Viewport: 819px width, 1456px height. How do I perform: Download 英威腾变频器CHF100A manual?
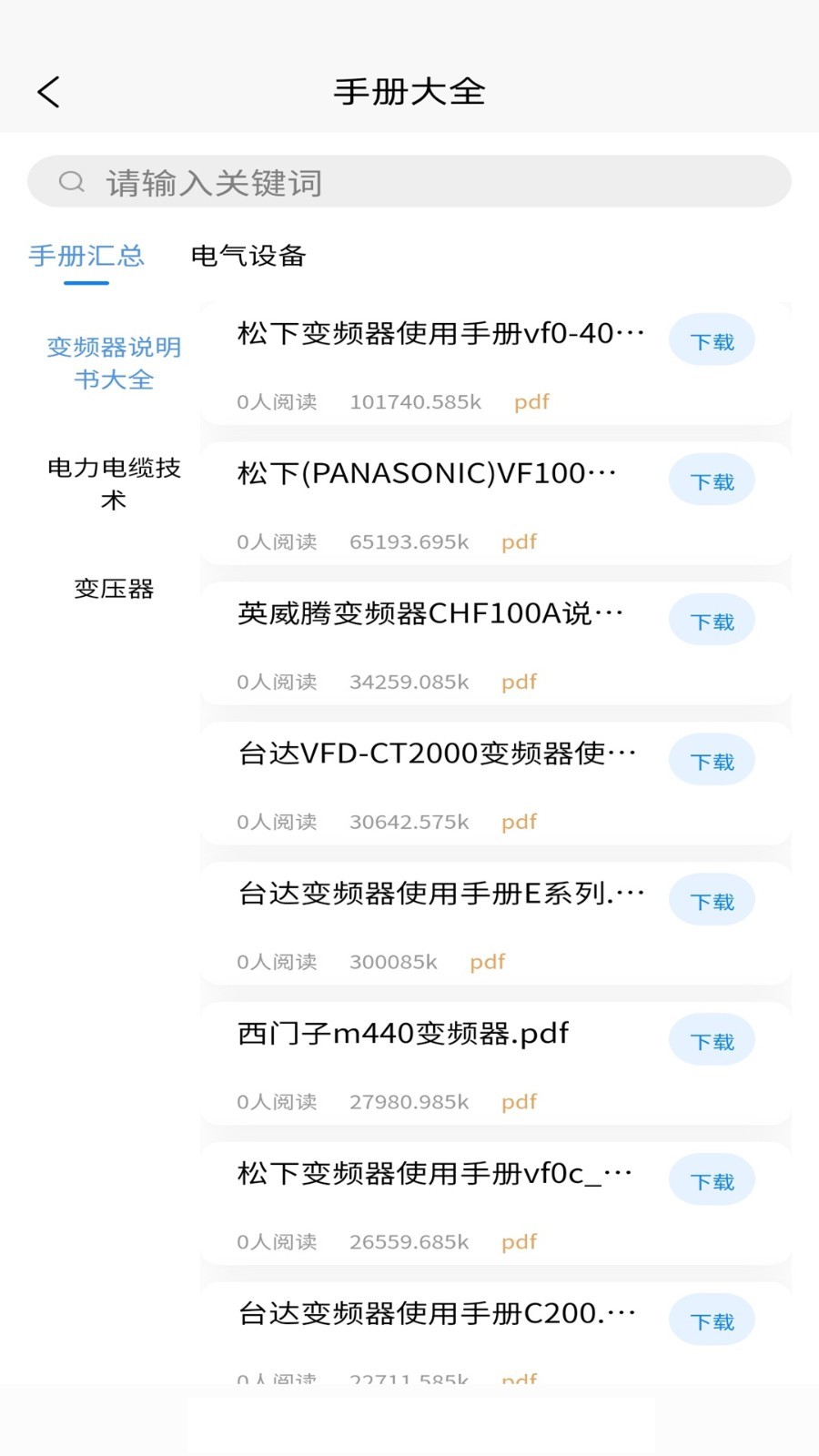(712, 622)
